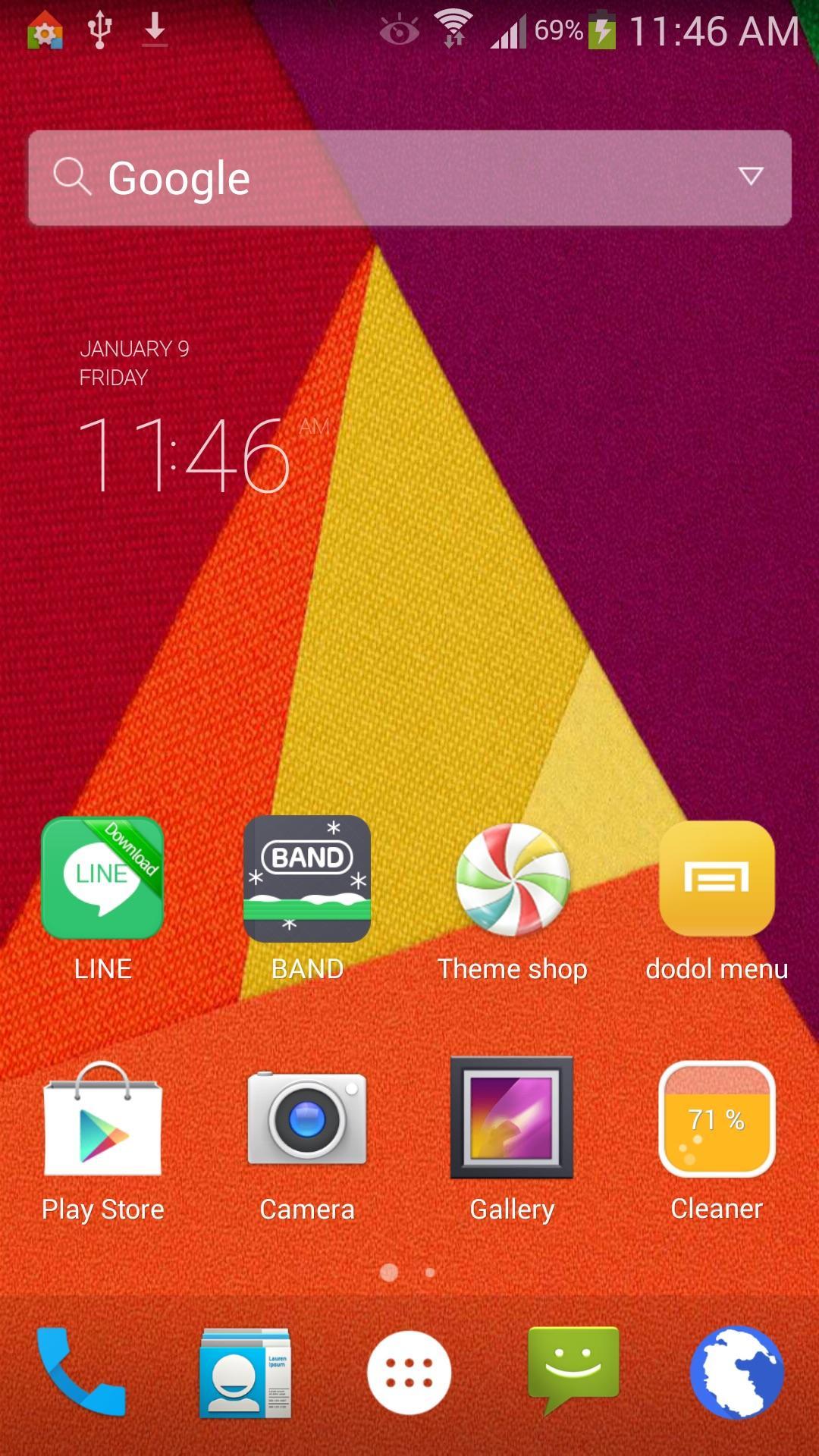This screenshot has height=1456, width=819.
Task: Open the app drawer
Action: (x=409, y=1373)
